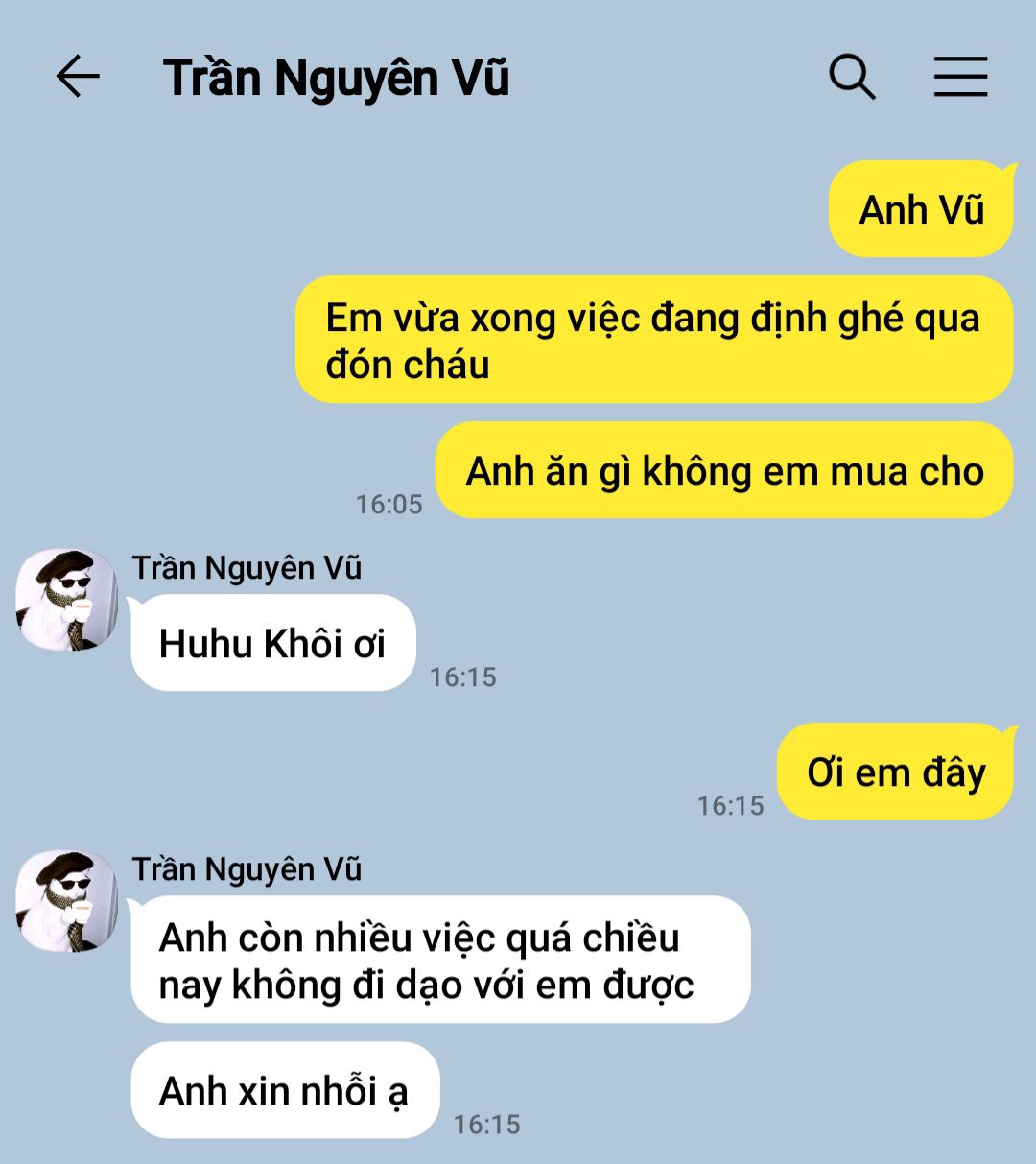Go back from Trần Nguyên Vũ chat

[78, 77]
